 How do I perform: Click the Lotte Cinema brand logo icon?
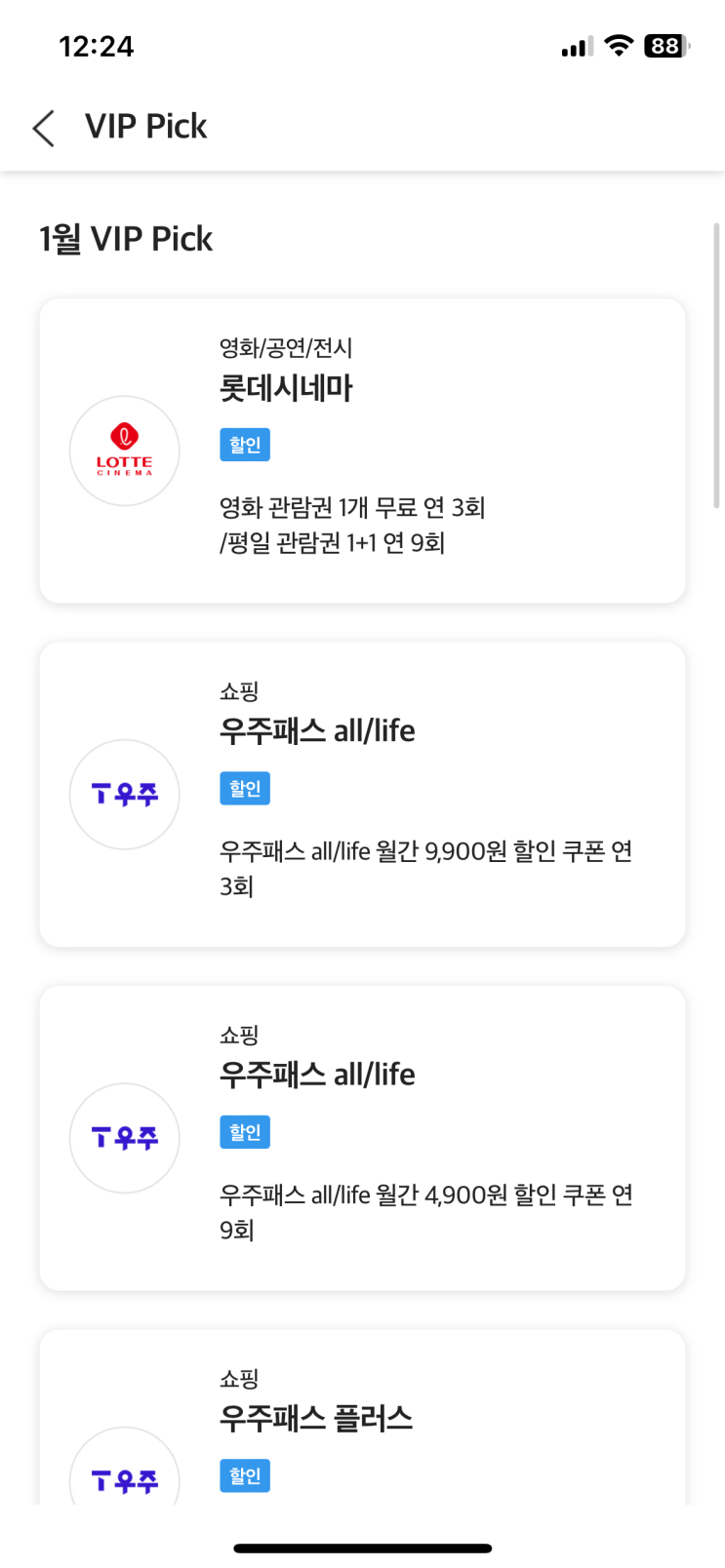tap(124, 450)
